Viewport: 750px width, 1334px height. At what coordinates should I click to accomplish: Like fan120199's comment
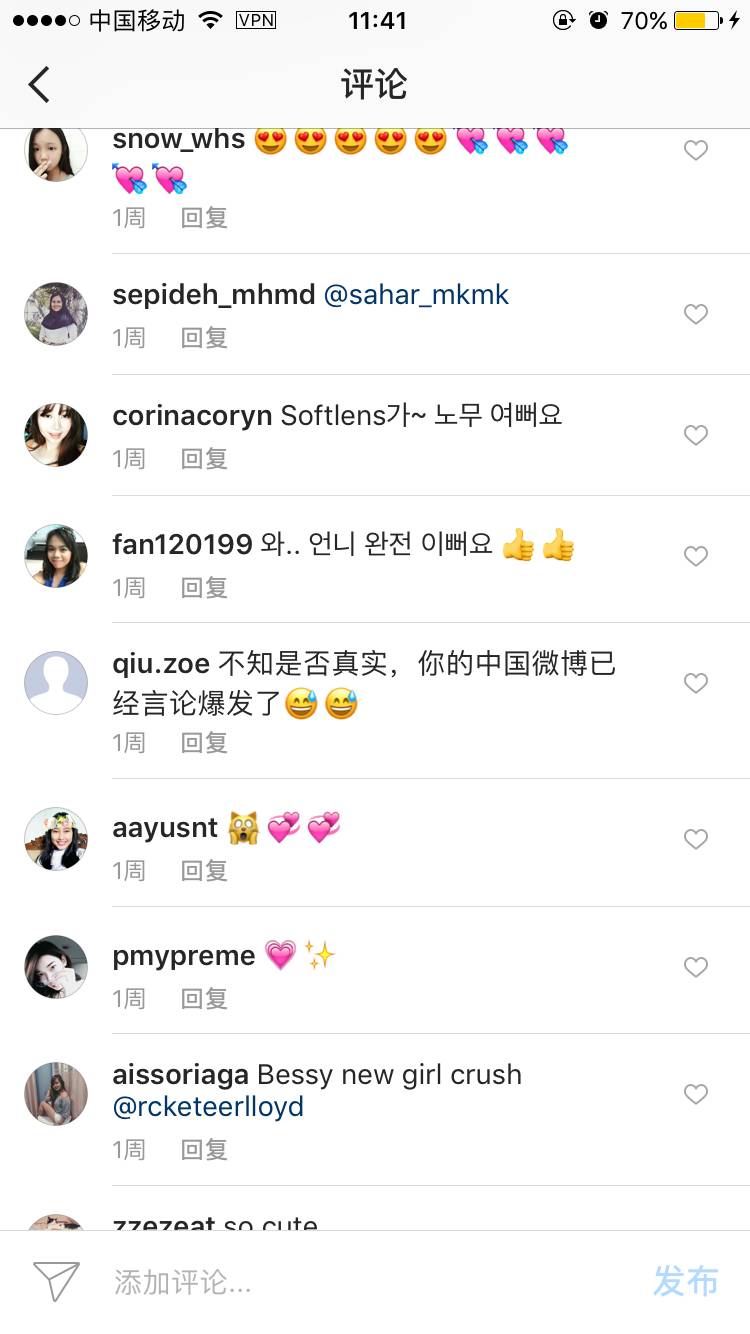point(695,556)
